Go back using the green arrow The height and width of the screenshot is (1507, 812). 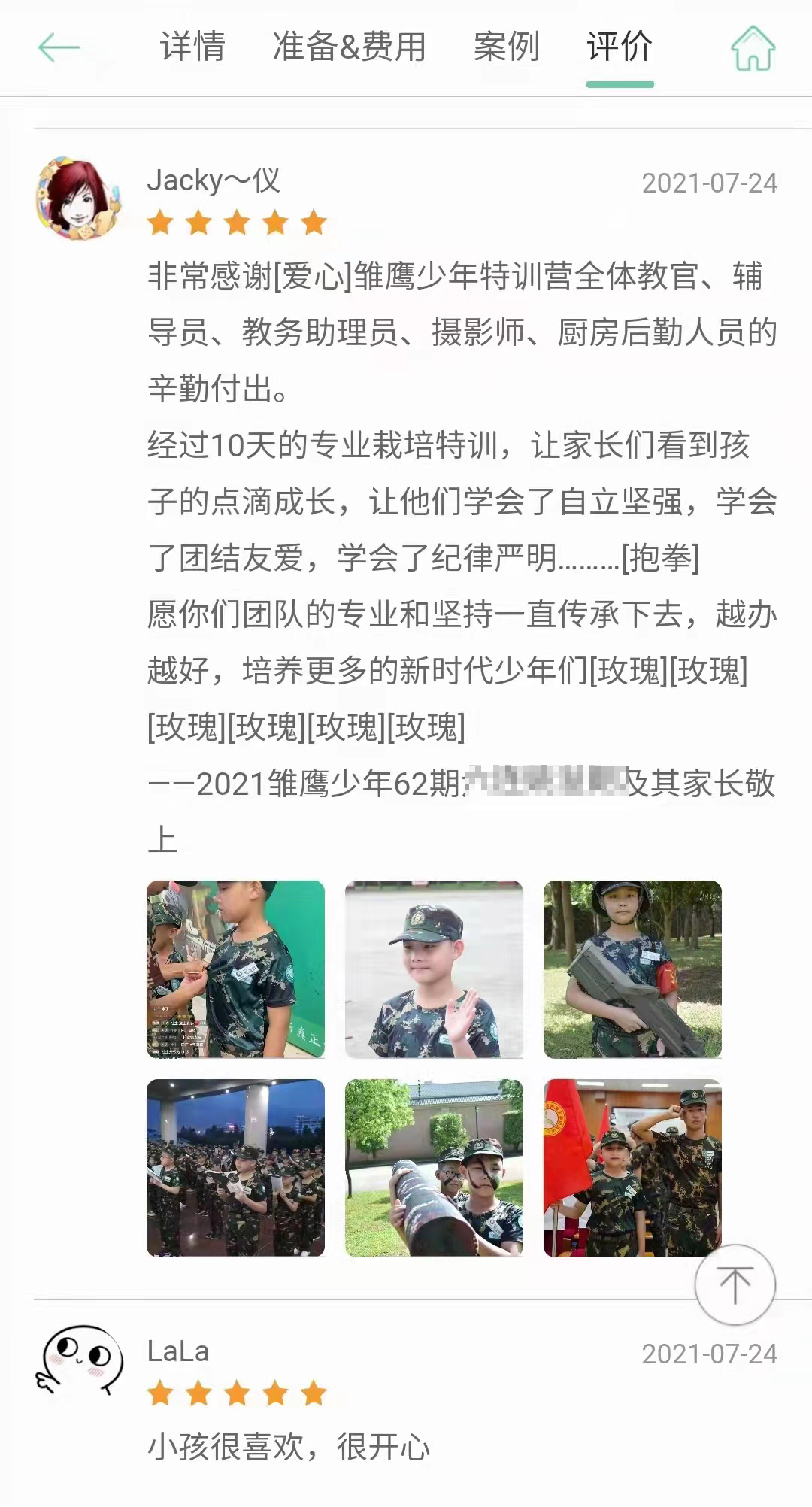coord(59,48)
